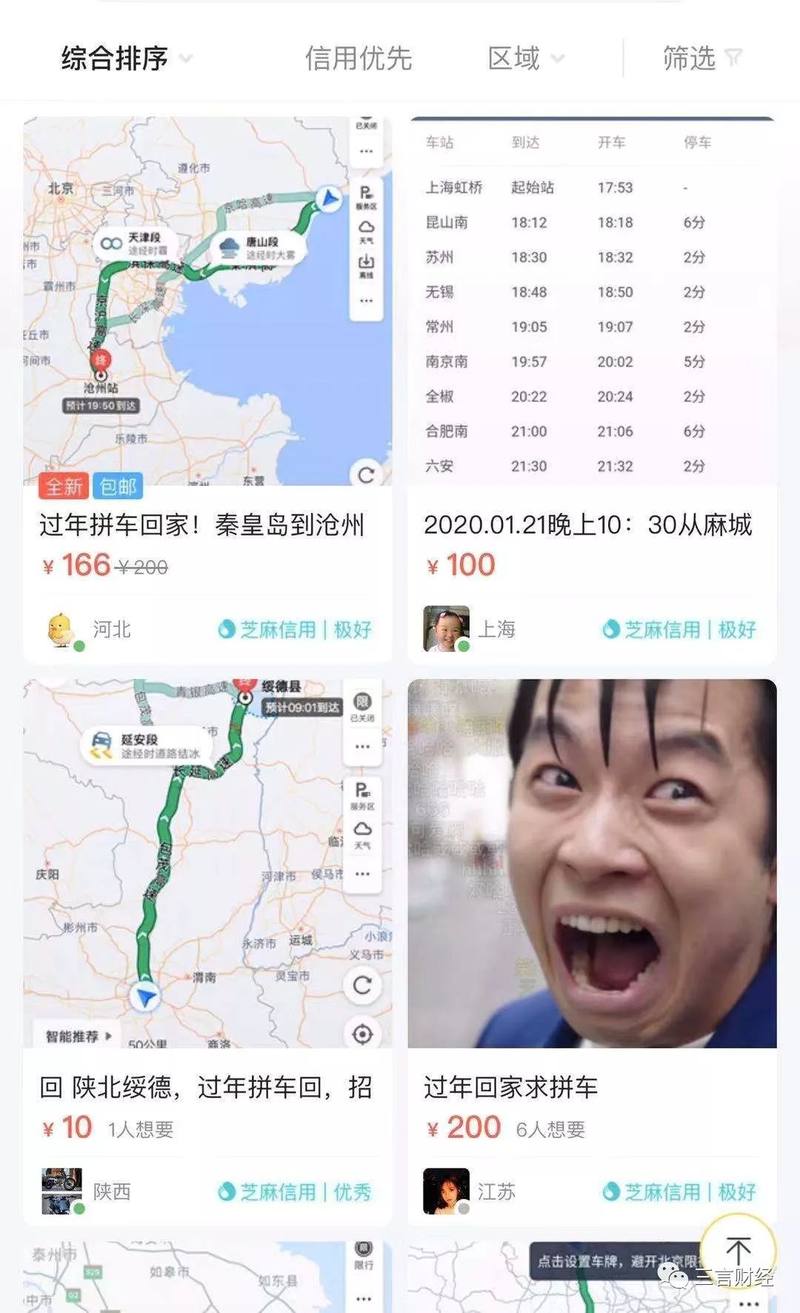Open the 综合排序 sorting dropdown
800x1313 pixels.
point(126,58)
